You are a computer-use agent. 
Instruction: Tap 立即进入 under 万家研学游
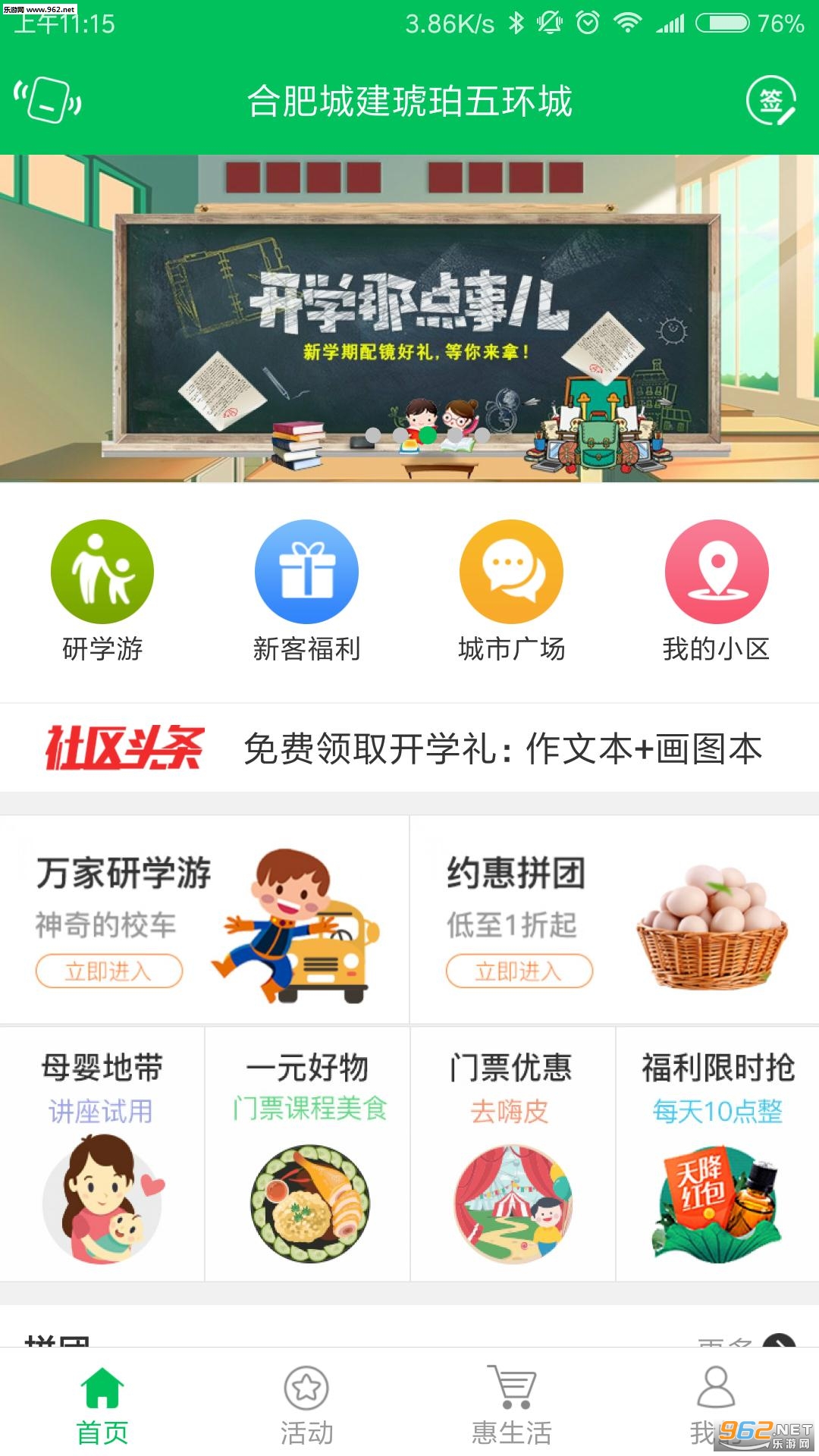[x=109, y=971]
